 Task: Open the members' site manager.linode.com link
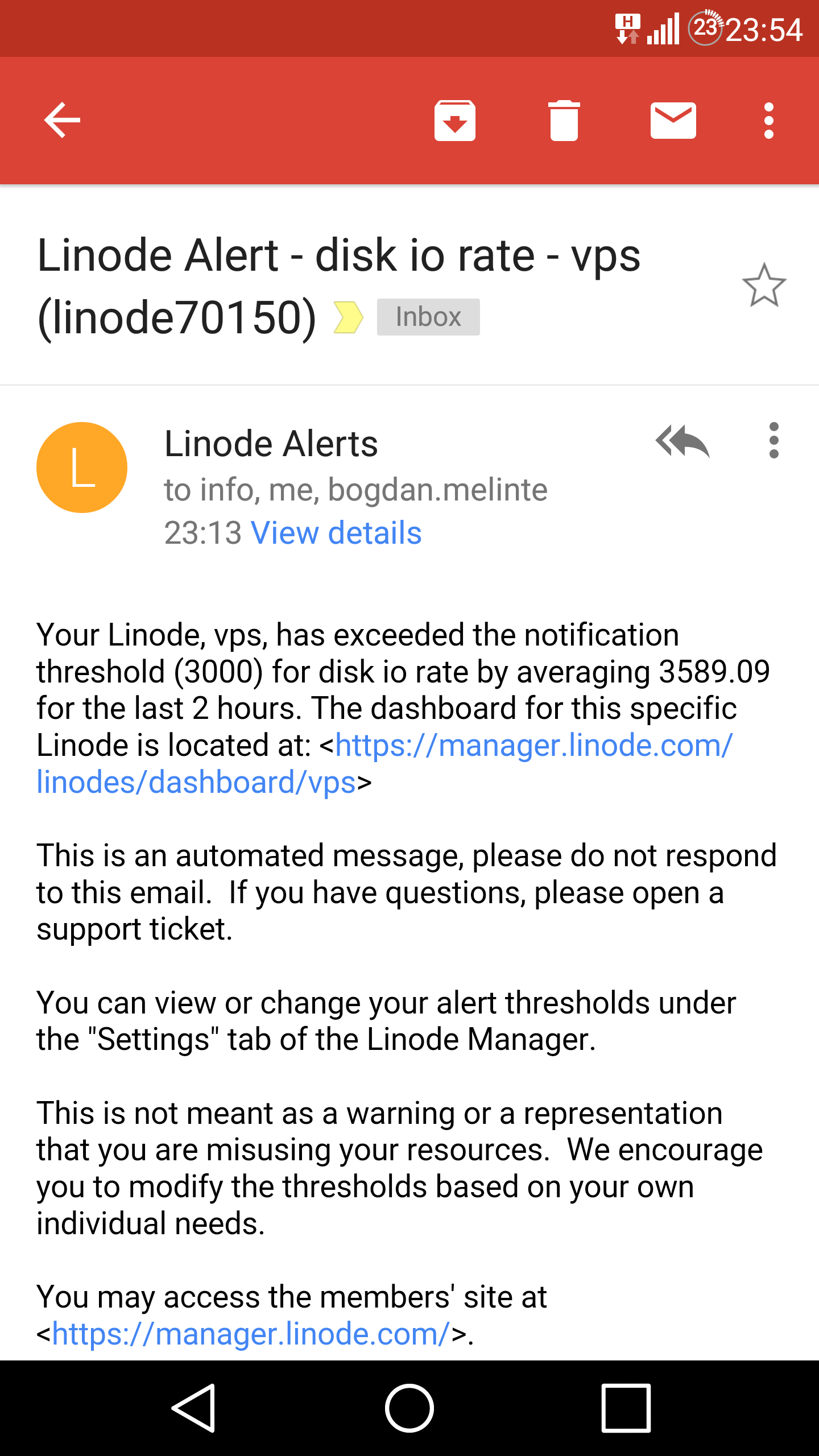pyautogui.click(x=251, y=1334)
